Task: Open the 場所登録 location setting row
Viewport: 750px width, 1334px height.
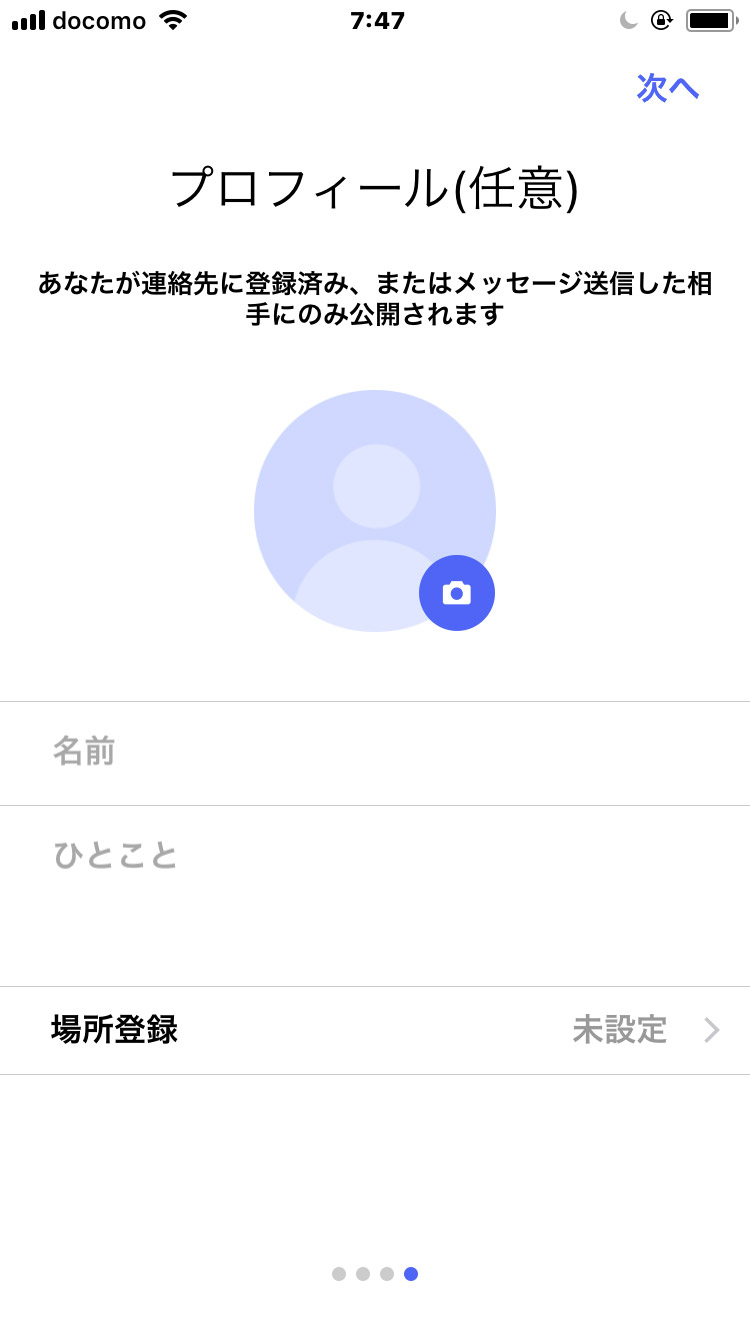Action: click(x=375, y=1030)
